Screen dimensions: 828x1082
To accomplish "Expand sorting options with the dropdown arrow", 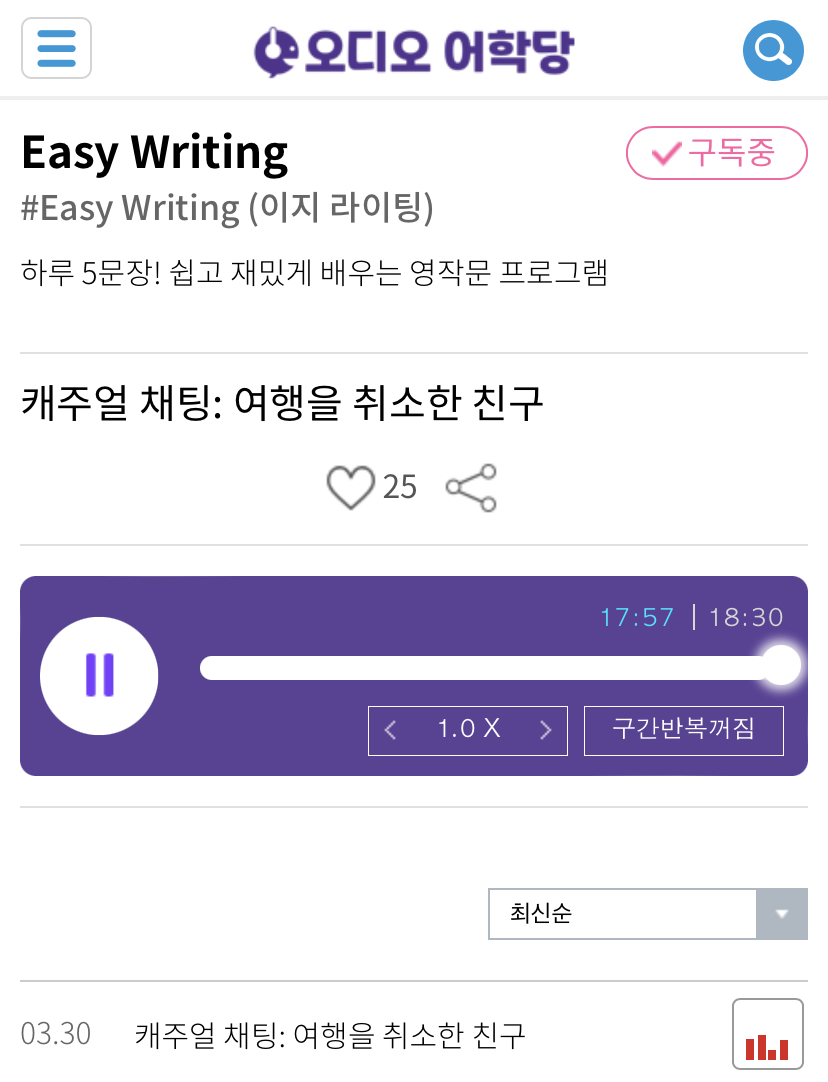I will [x=784, y=914].
